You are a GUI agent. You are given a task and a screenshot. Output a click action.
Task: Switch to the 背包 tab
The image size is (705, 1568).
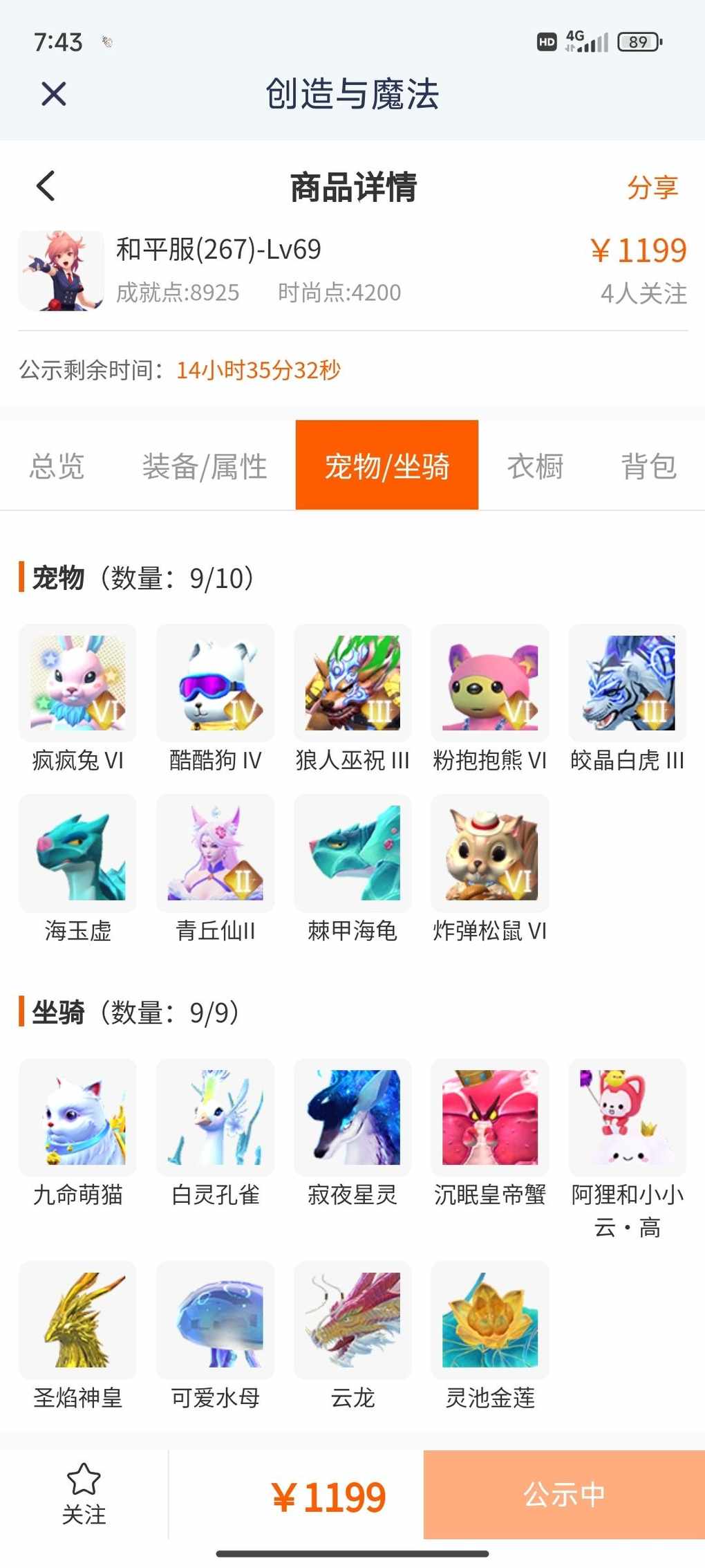648,465
